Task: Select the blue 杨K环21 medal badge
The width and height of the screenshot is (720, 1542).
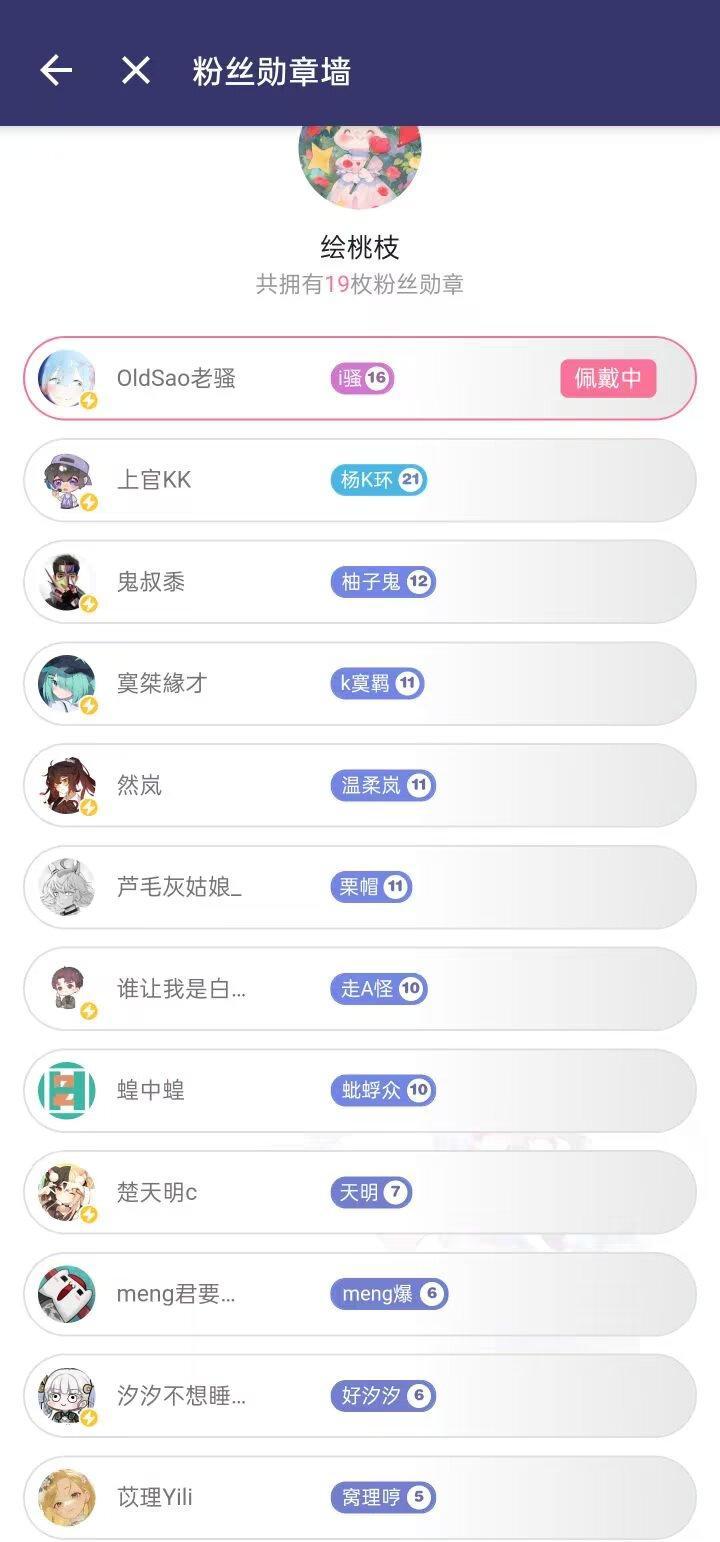Action: point(379,480)
